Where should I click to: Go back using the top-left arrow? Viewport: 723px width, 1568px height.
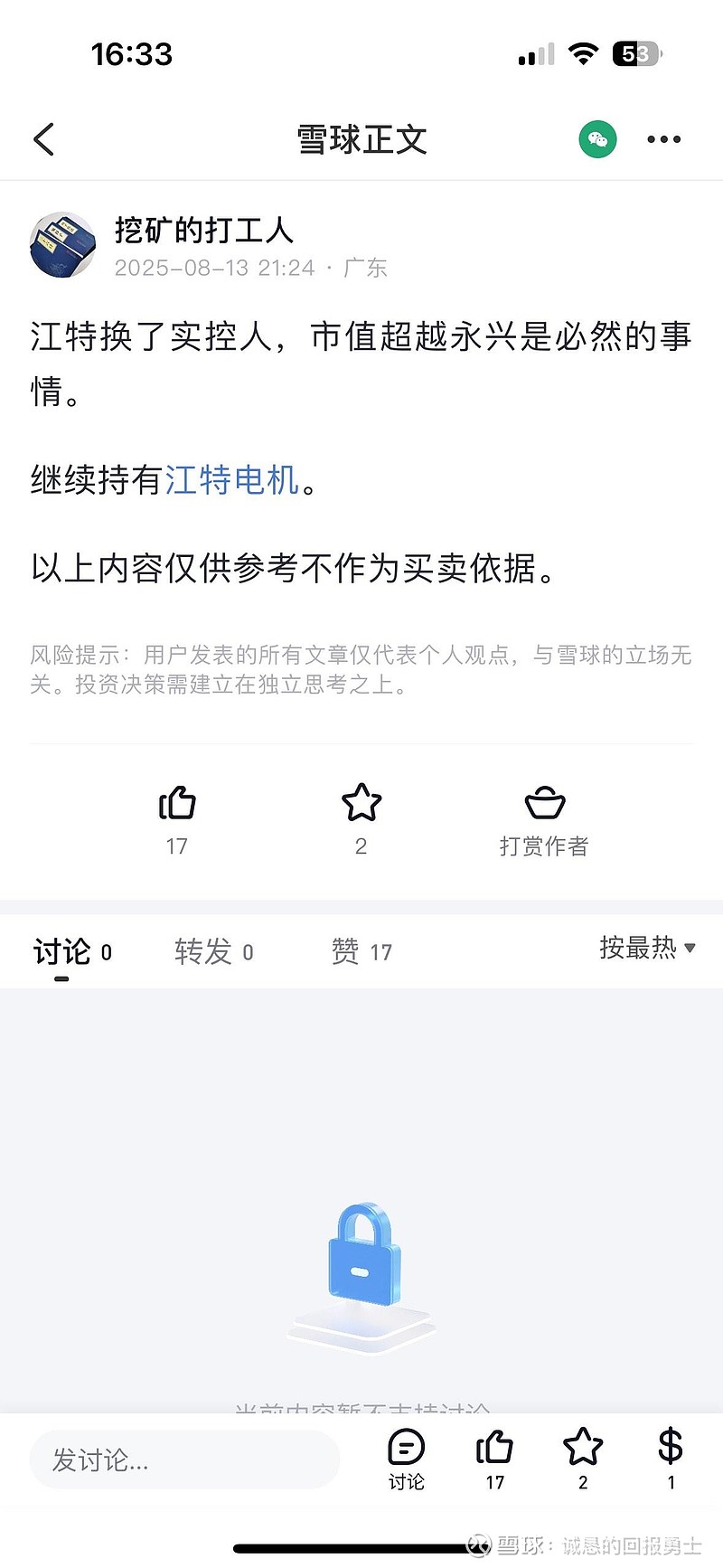(44, 139)
